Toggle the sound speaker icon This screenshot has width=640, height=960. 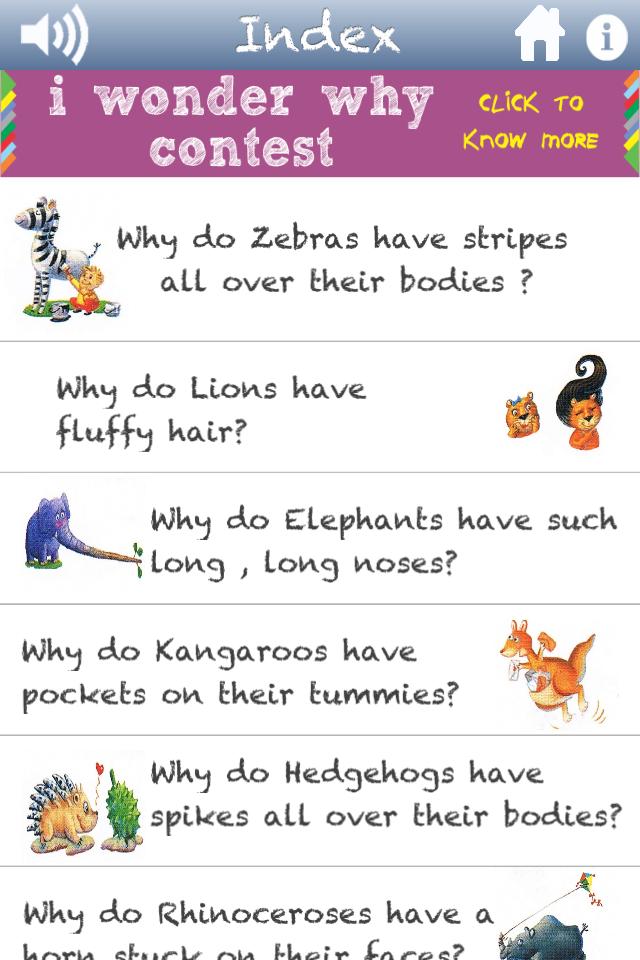pos(54,34)
